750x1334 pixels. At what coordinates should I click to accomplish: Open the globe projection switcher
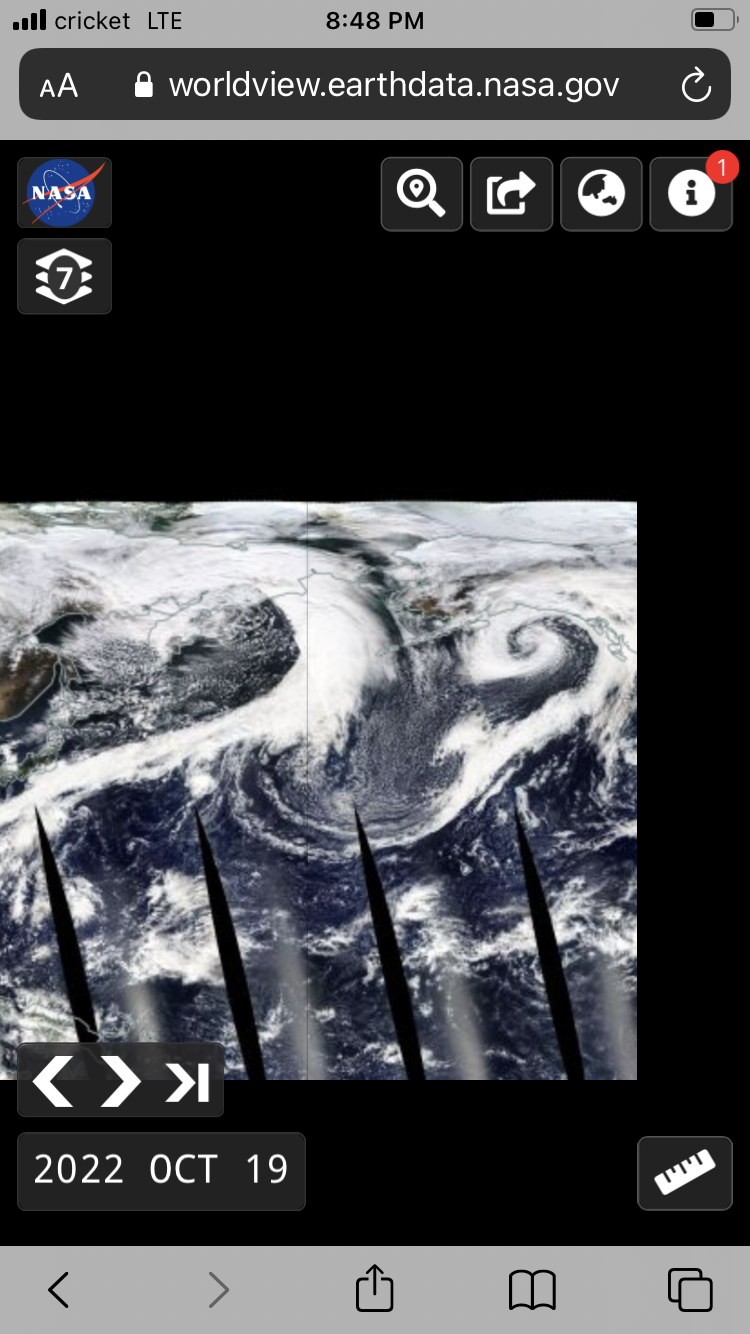tap(601, 194)
